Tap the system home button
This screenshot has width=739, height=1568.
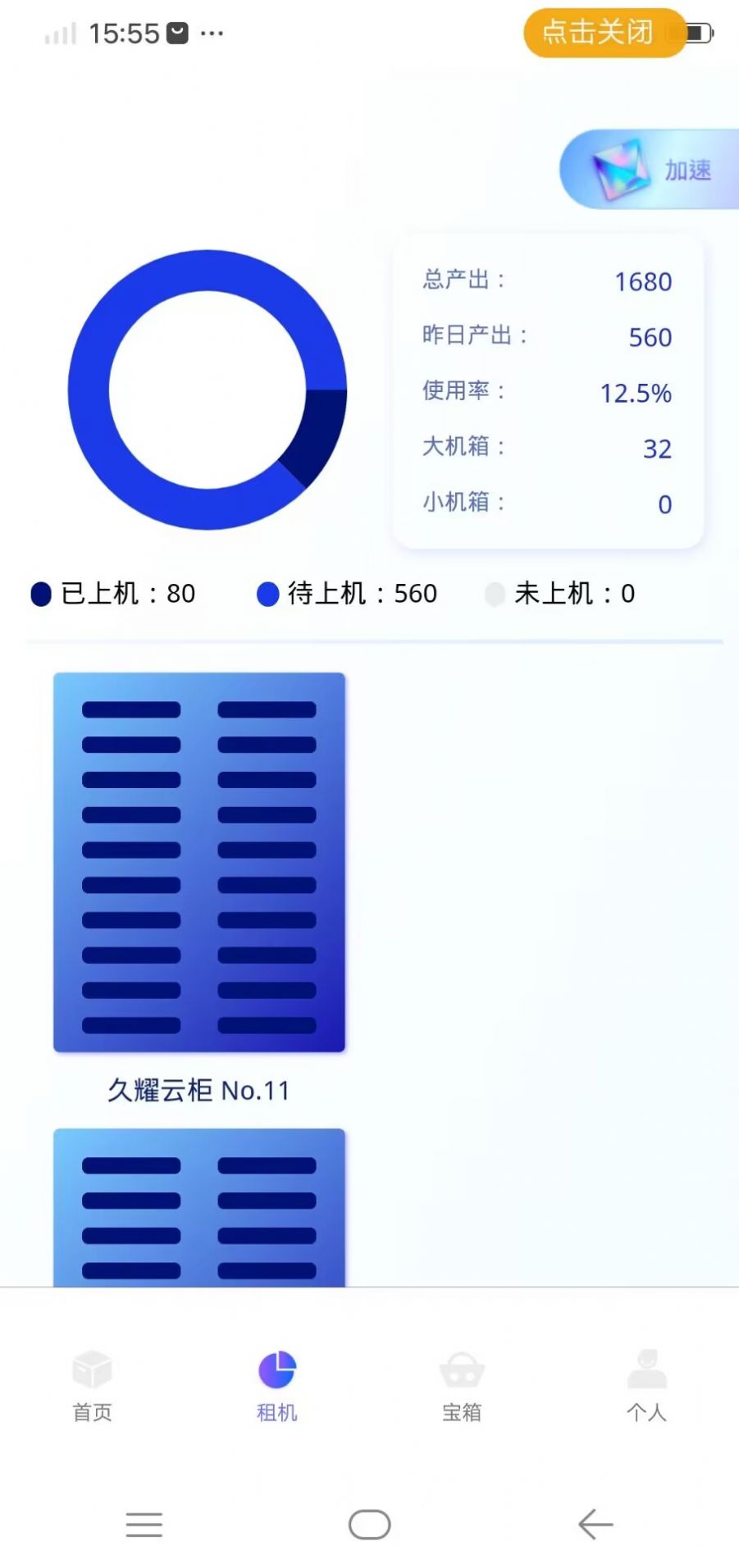pos(369,1525)
